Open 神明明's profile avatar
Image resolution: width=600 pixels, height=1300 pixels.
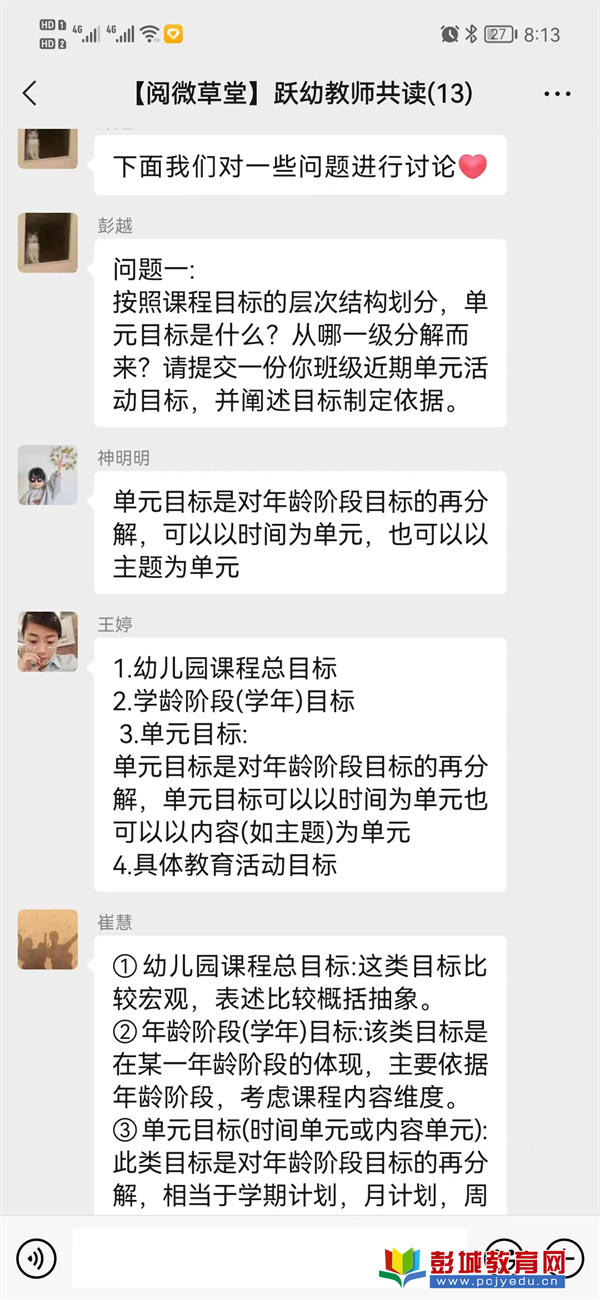47,475
